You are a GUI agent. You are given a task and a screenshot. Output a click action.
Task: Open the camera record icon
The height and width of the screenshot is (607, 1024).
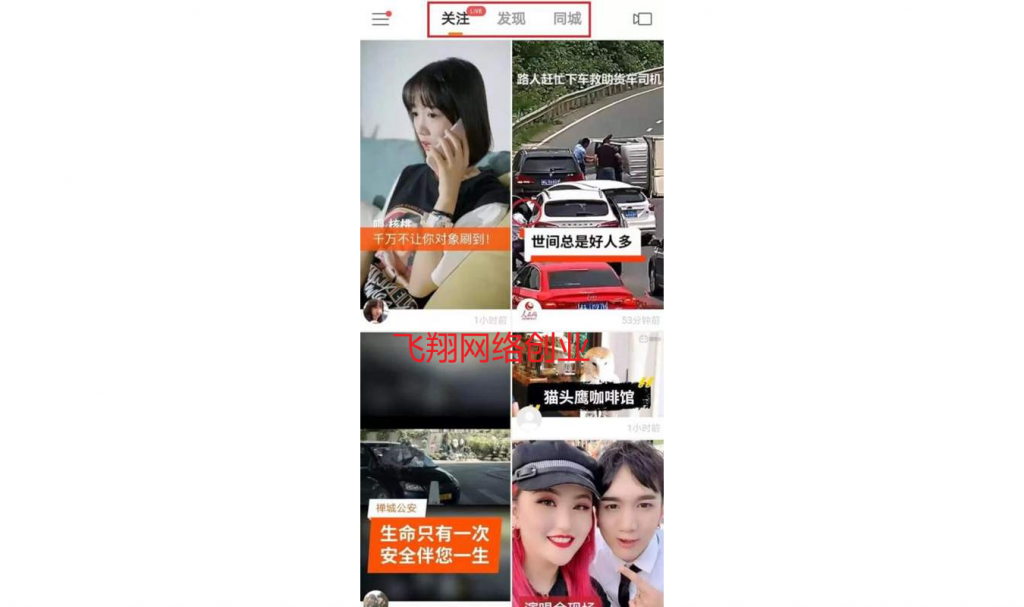pos(642,19)
